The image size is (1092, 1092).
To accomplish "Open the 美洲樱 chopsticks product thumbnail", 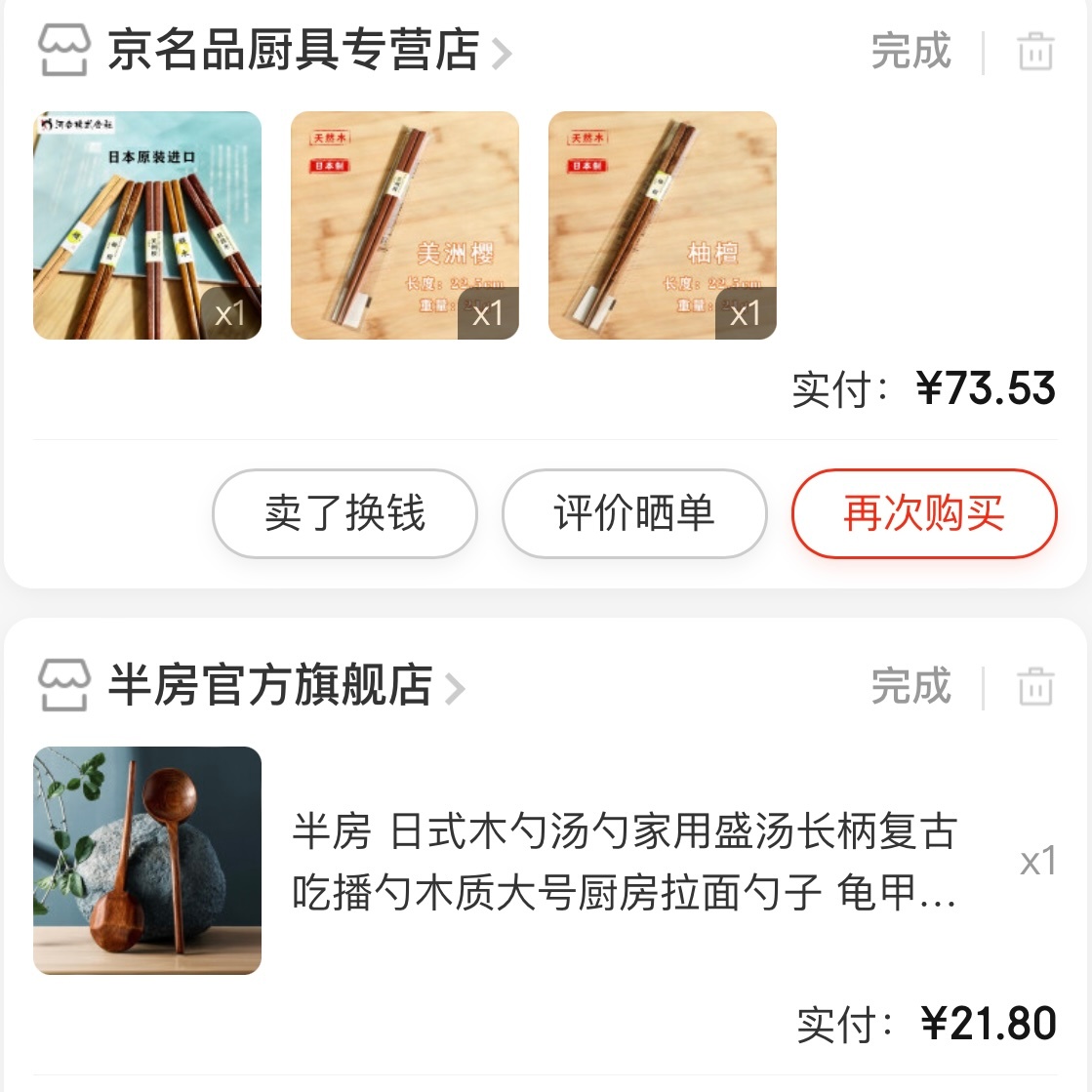I will pyautogui.click(x=405, y=225).
